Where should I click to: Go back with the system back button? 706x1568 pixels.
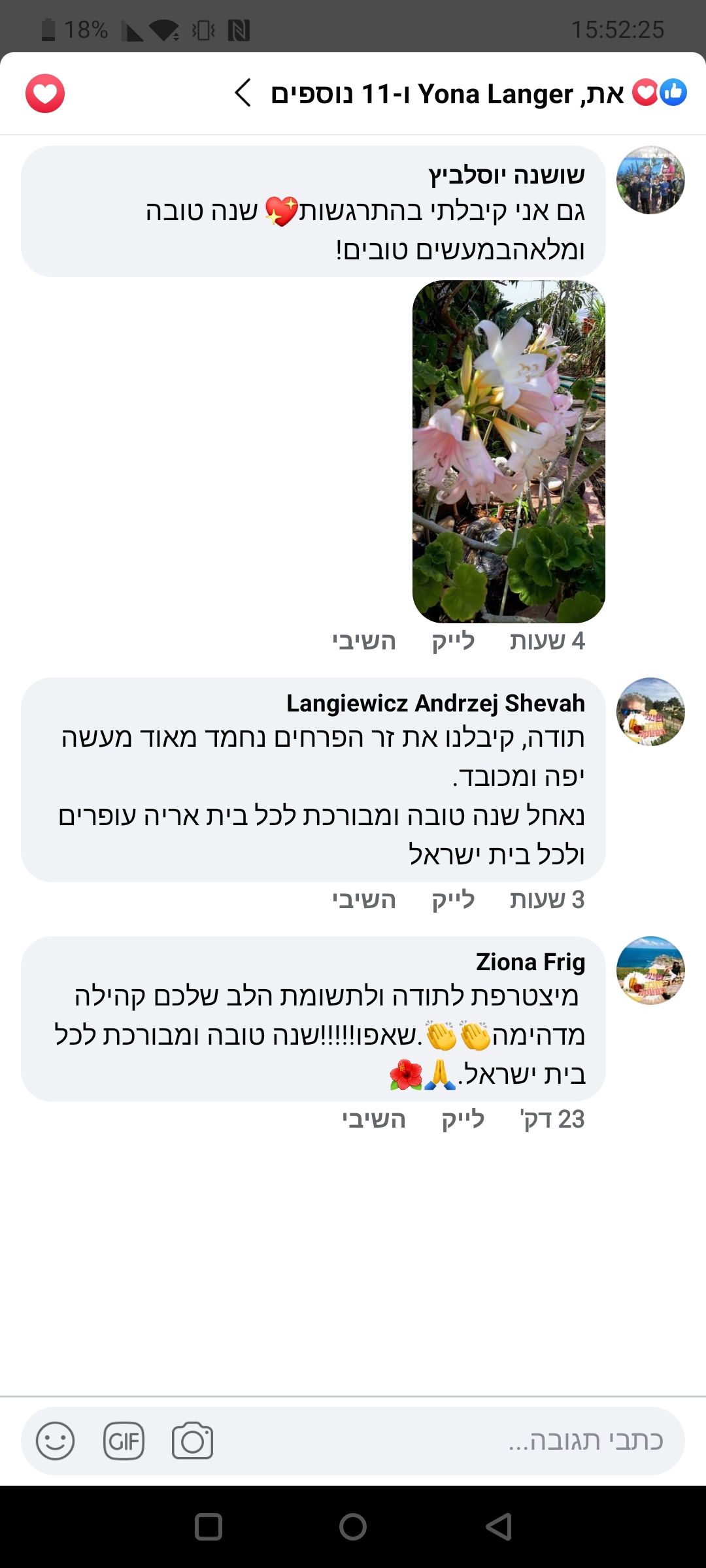499,1527
